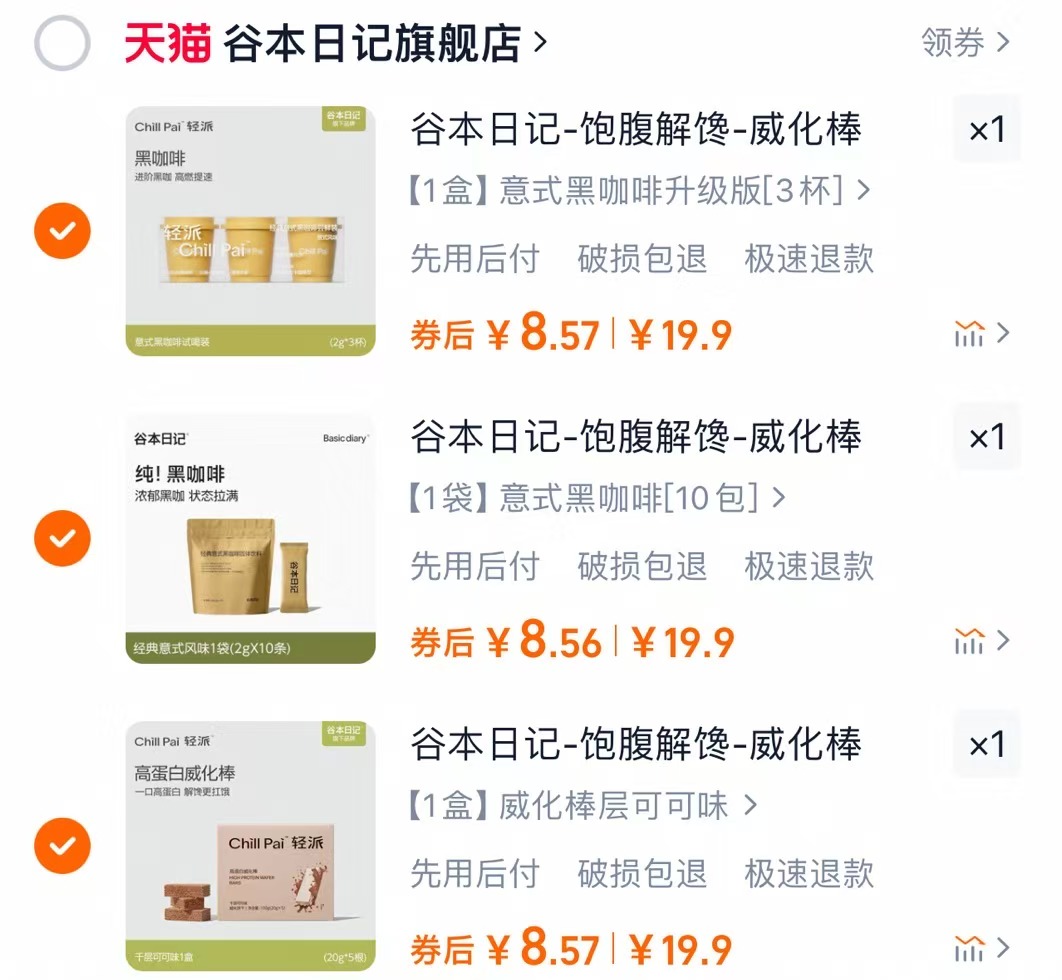Uncheck the 威化棒层可可味 item
This screenshot has width=1062, height=980.
[62, 846]
